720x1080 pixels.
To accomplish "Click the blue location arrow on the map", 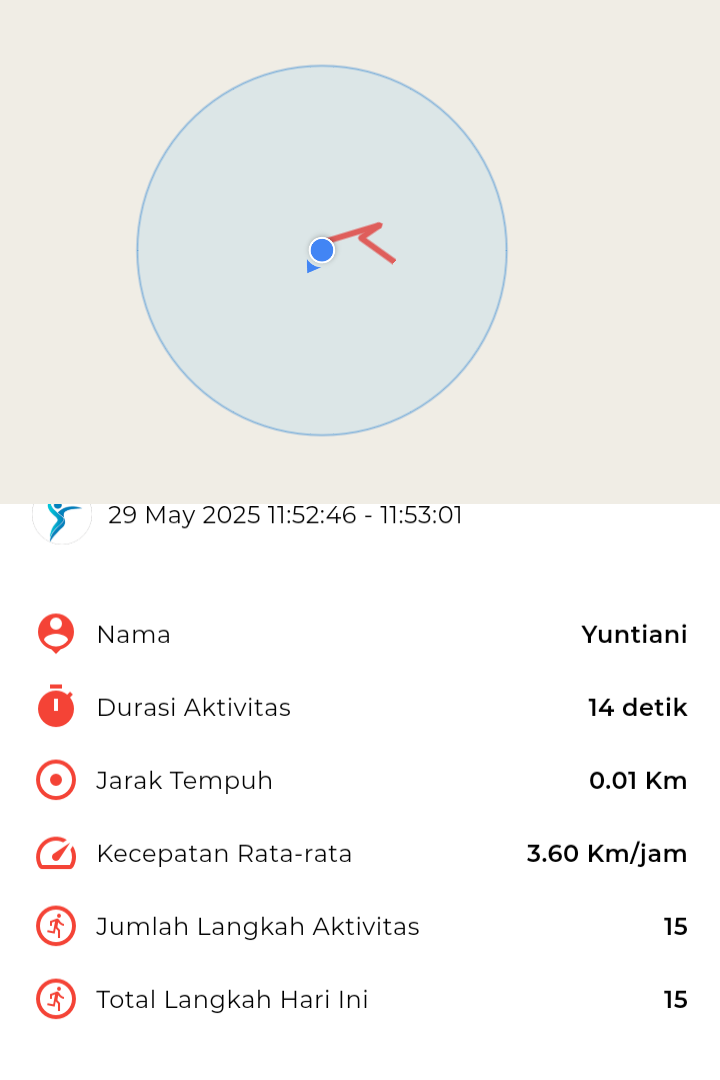I will [x=313, y=266].
